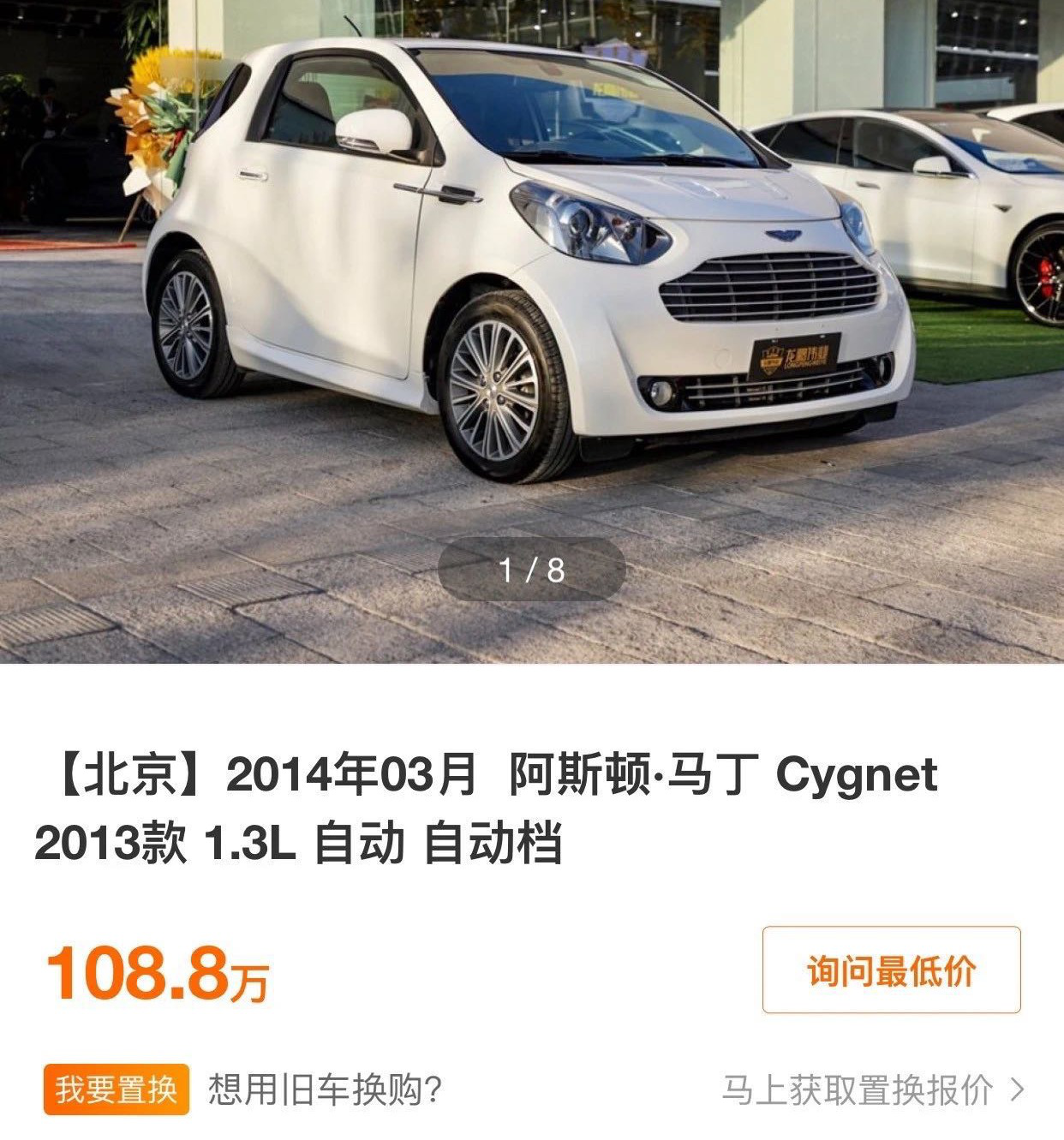Image resolution: width=1064 pixels, height=1140 pixels.
Task: Tap the 我要置换 trade-in button
Action: point(116,1090)
